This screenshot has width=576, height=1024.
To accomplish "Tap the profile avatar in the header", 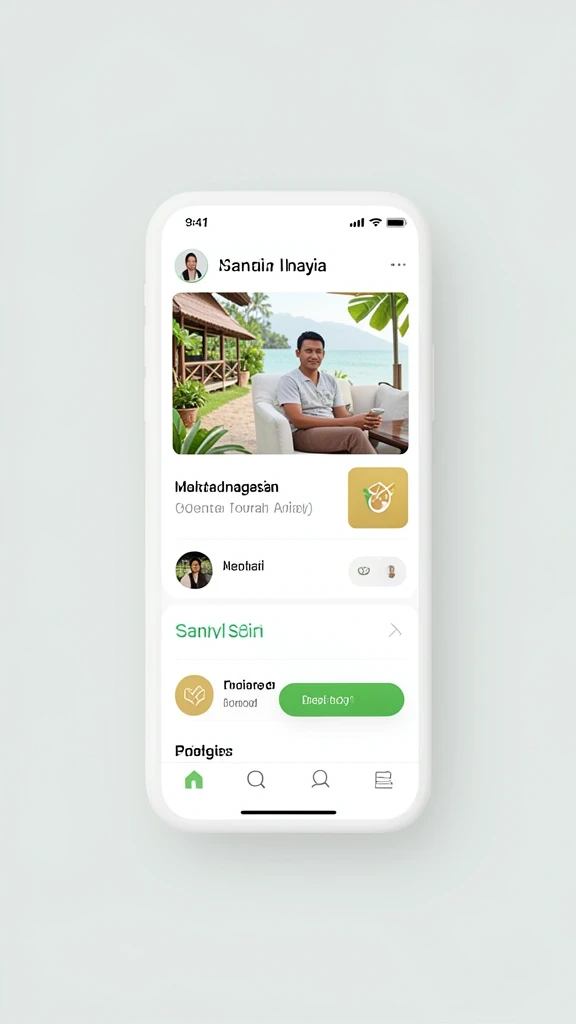I will [191, 265].
